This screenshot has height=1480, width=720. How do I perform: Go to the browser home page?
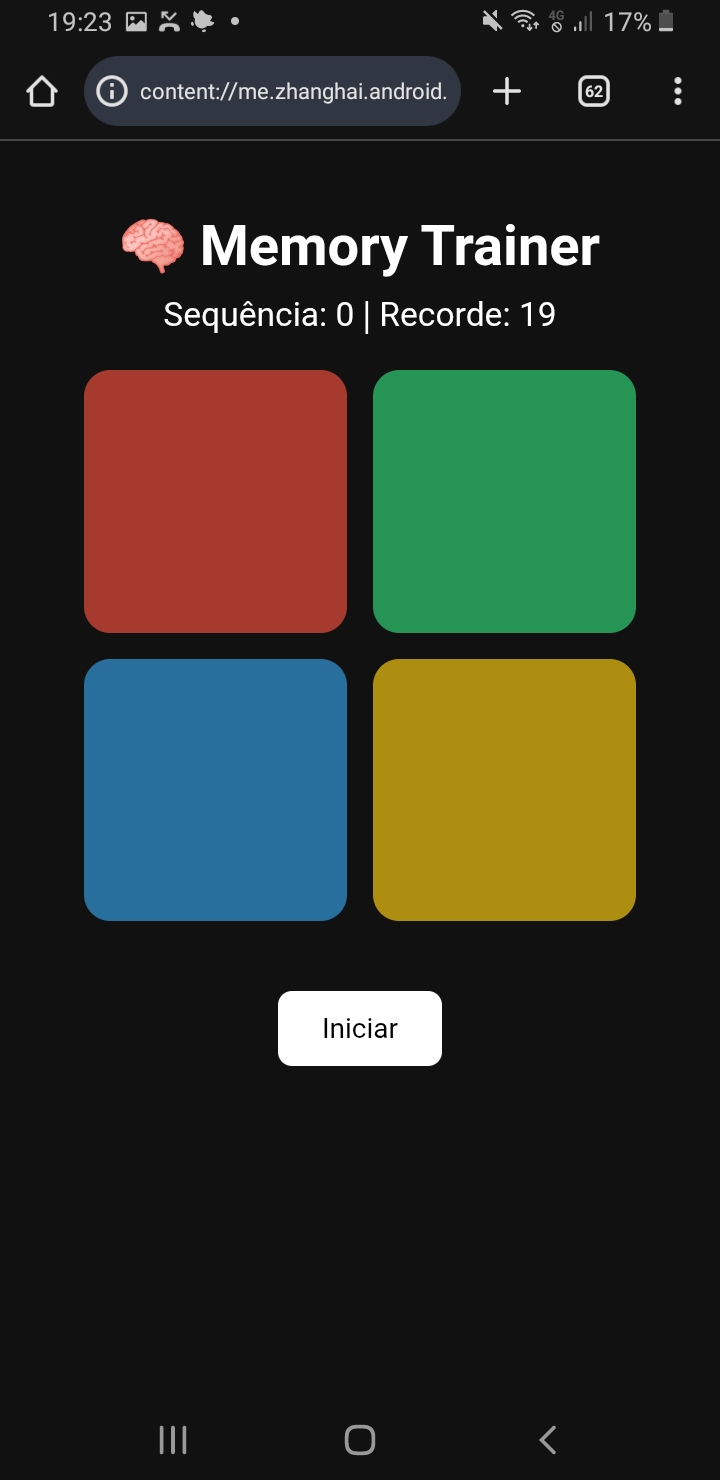coord(42,92)
